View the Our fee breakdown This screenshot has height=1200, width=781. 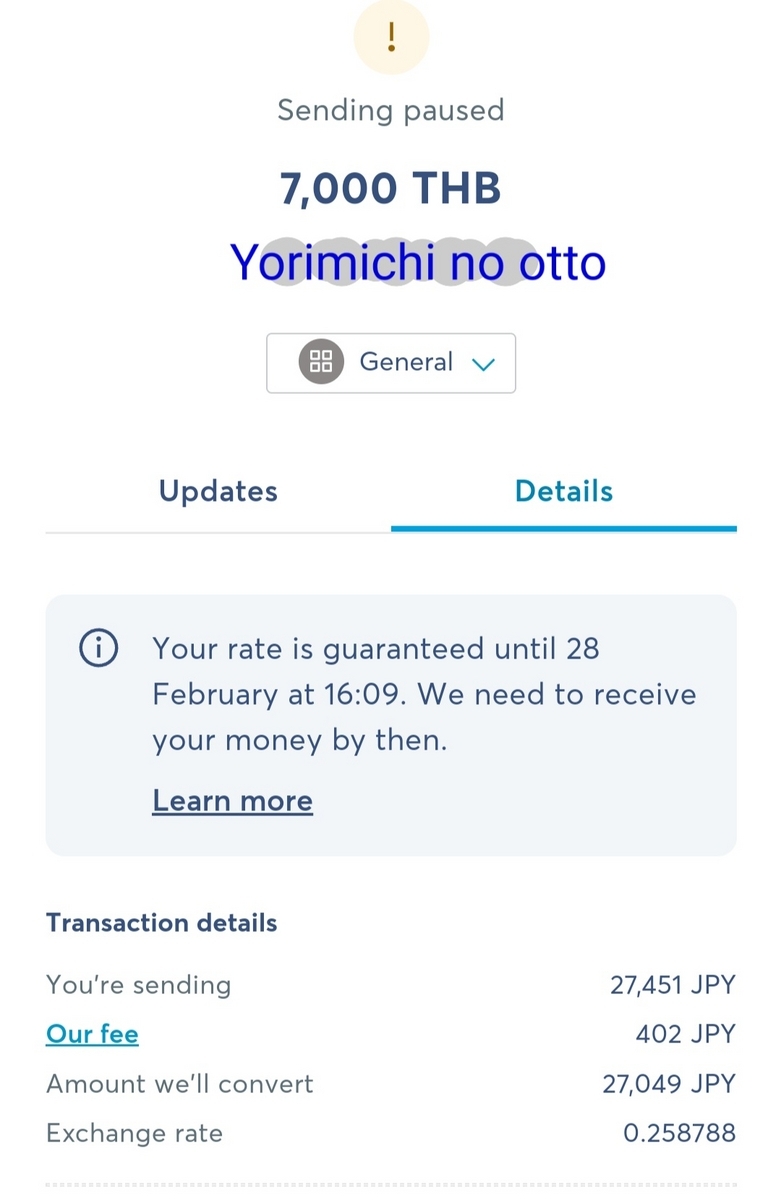(x=92, y=1034)
